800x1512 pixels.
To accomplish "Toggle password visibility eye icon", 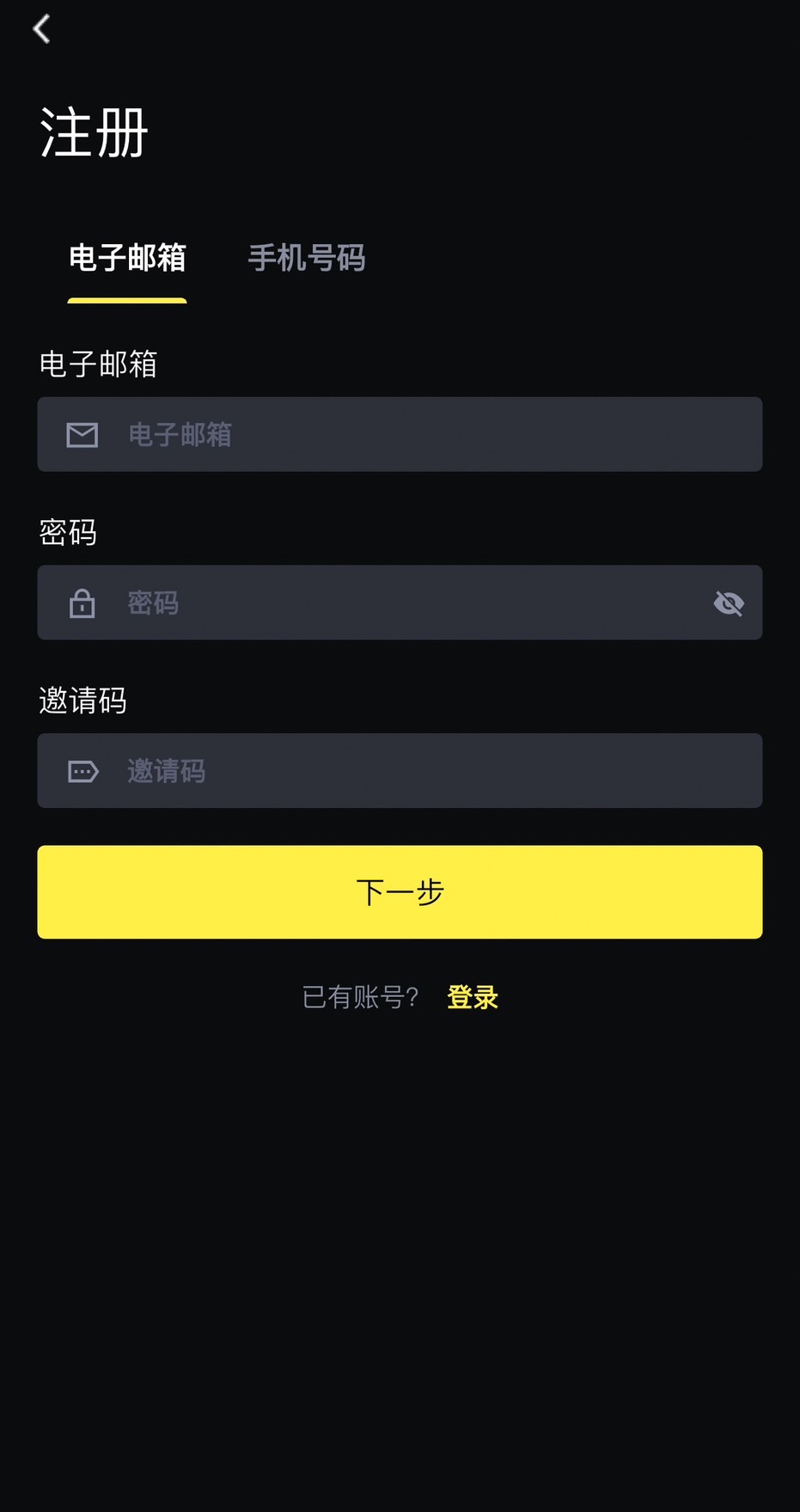I will coord(729,603).
